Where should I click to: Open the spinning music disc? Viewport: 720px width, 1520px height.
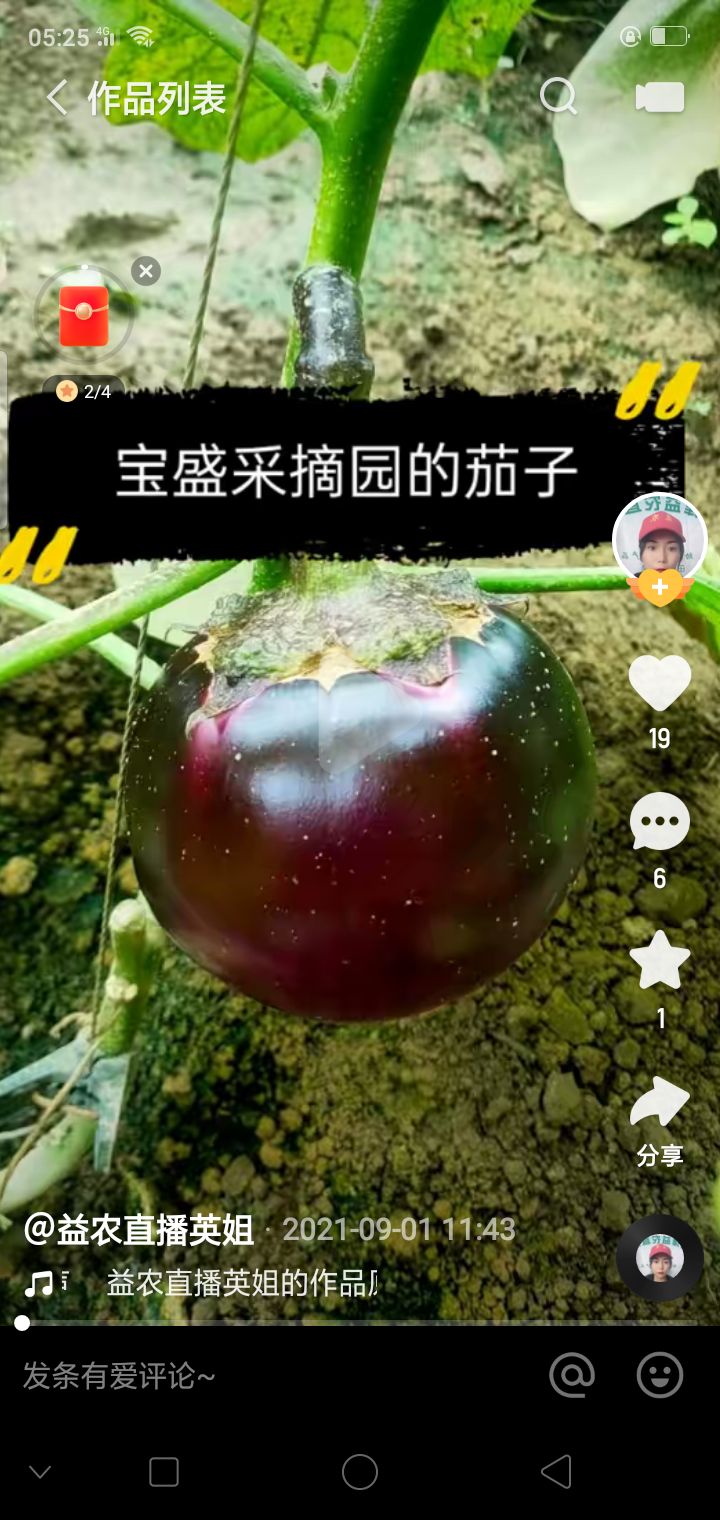click(x=660, y=1258)
